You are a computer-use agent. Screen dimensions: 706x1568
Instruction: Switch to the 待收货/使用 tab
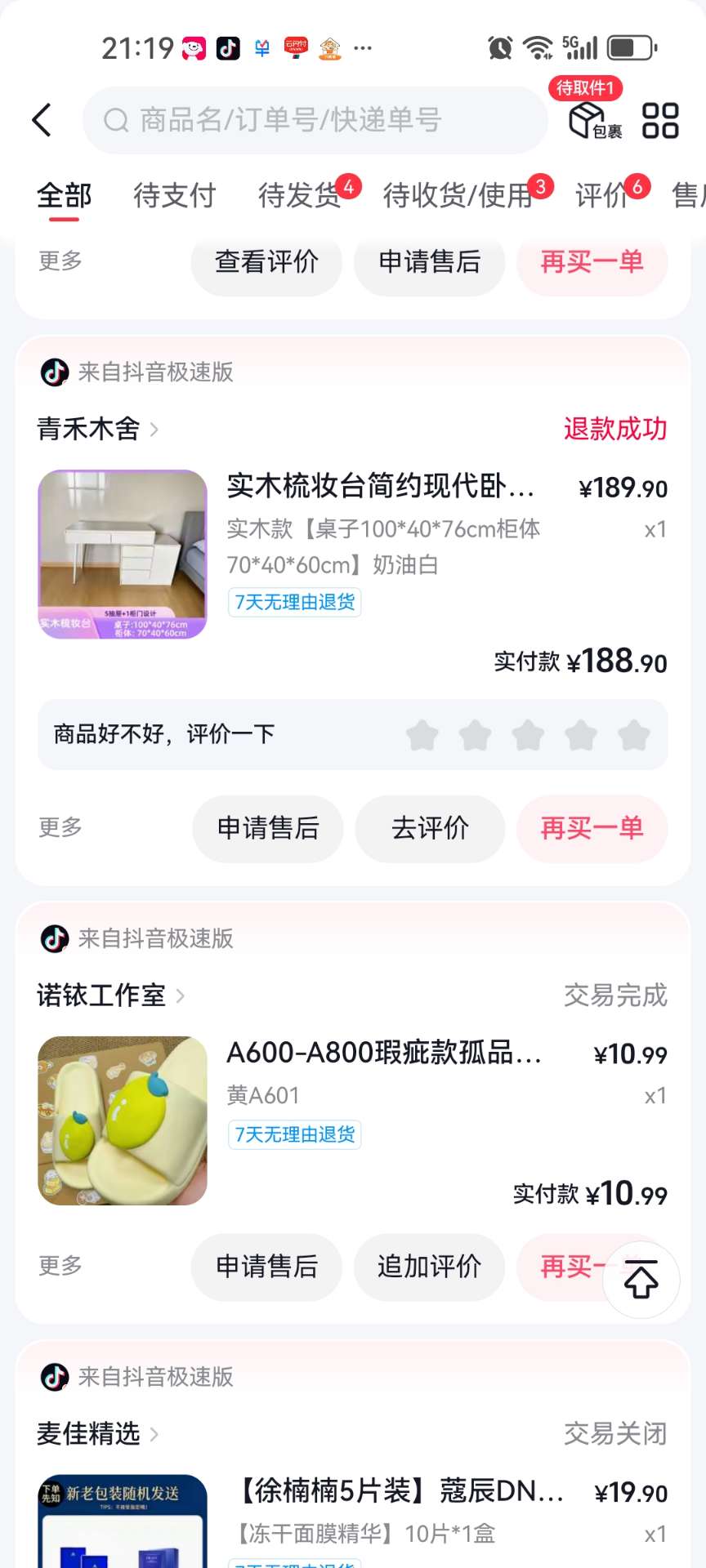point(458,195)
